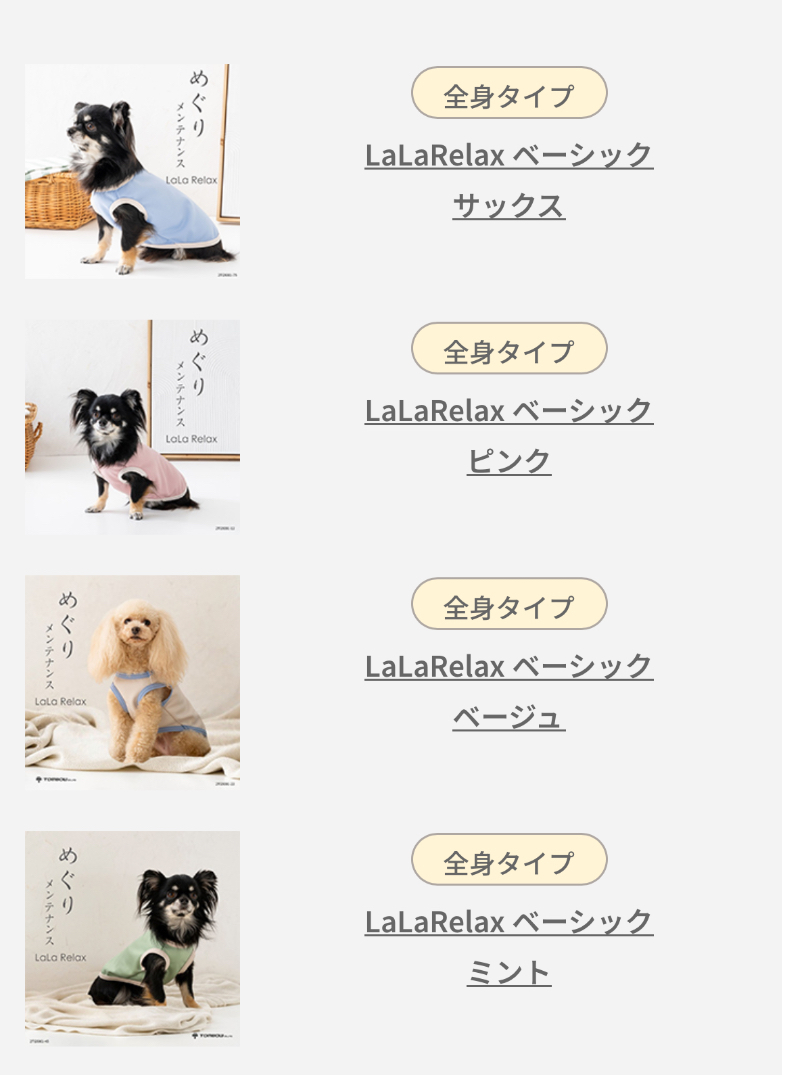Tap the blue サックス dog wear product image

[132, 171]
